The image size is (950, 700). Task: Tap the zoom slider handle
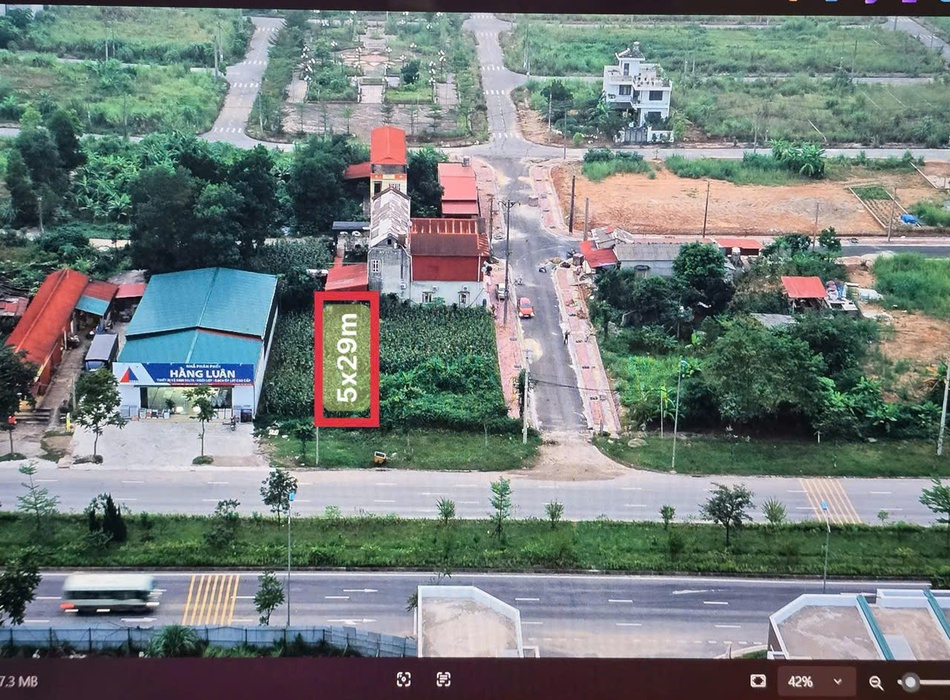click(909, 682)
